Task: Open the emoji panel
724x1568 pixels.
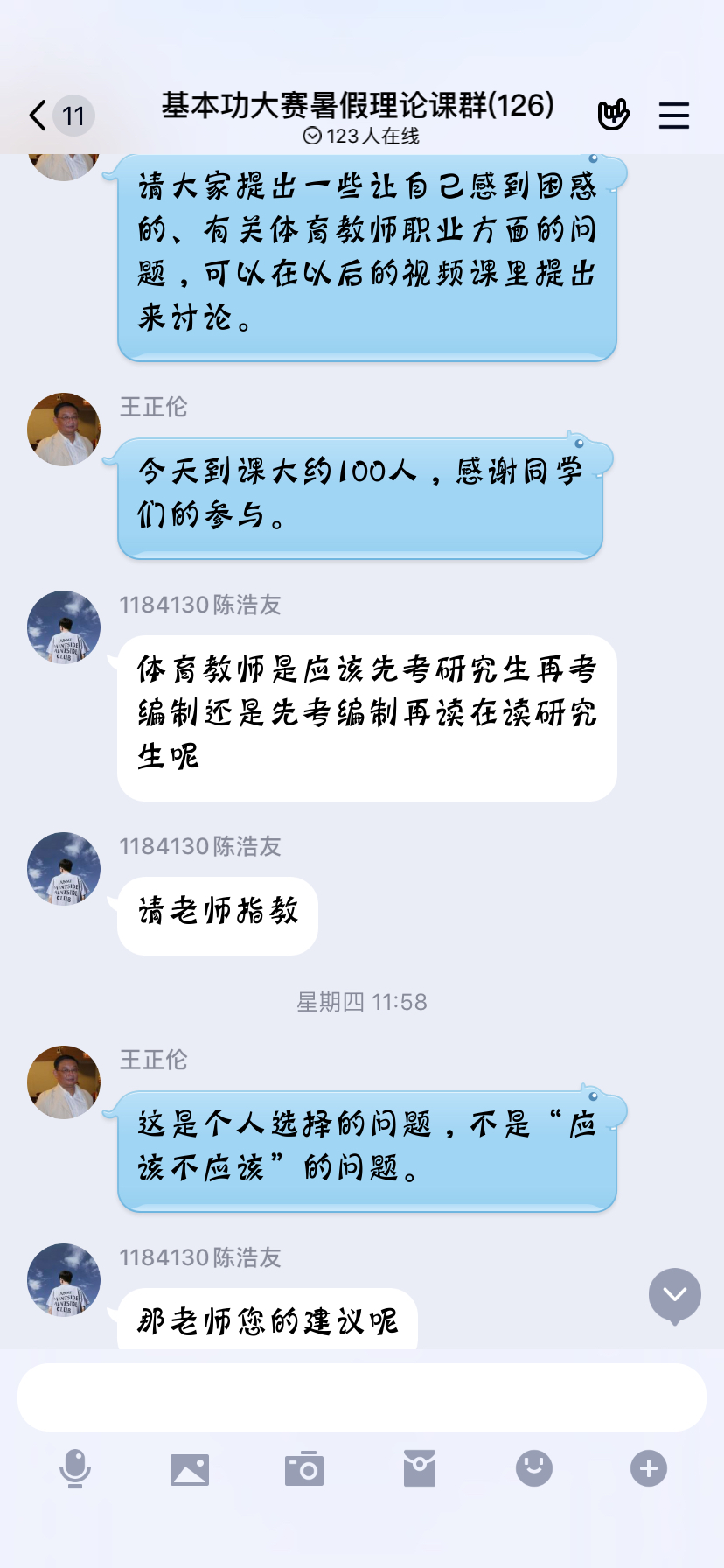Action: click(x=534, y=1468)
